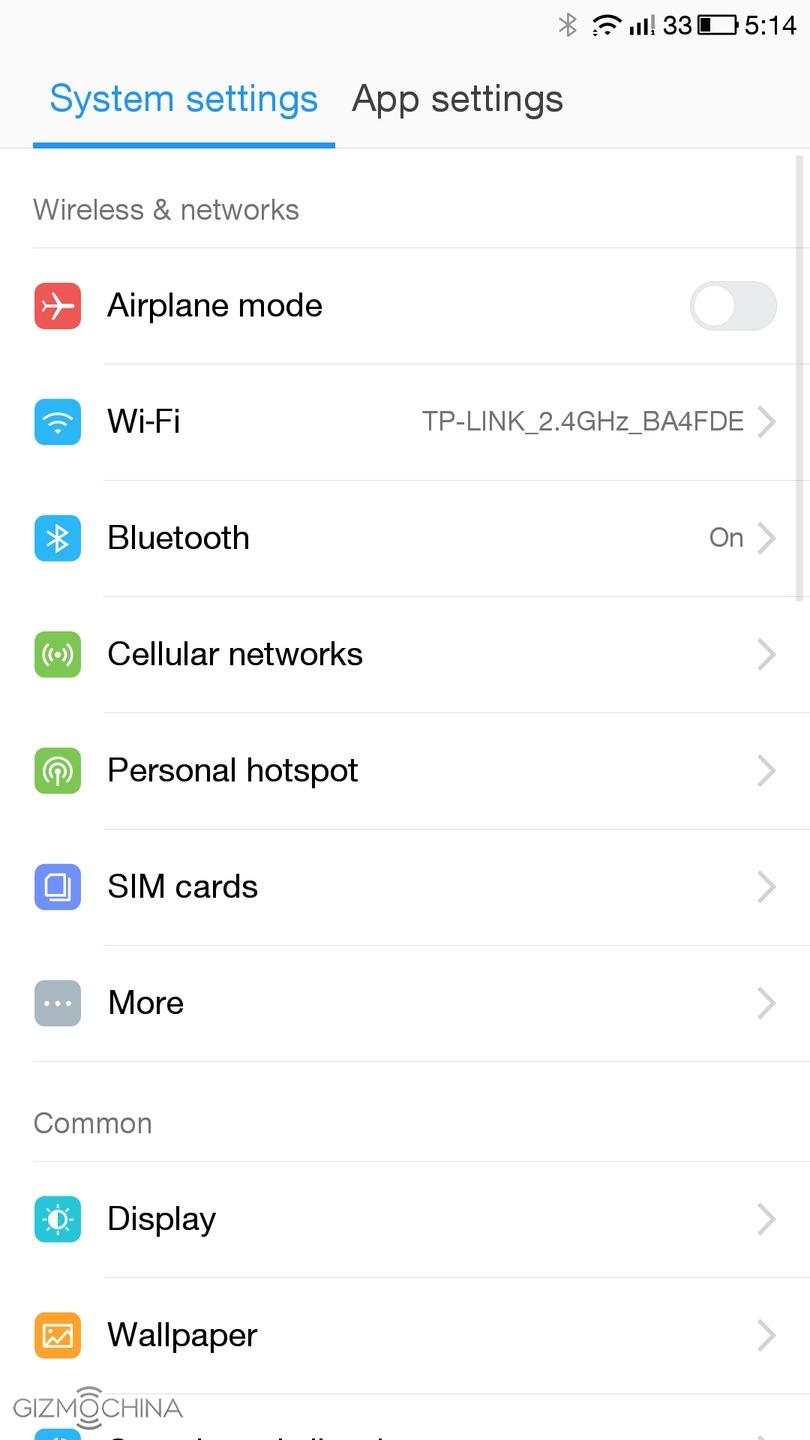Viewport: 810px width, 1440px height.
Task: Switch to the App settings tab
Action: 457,99
